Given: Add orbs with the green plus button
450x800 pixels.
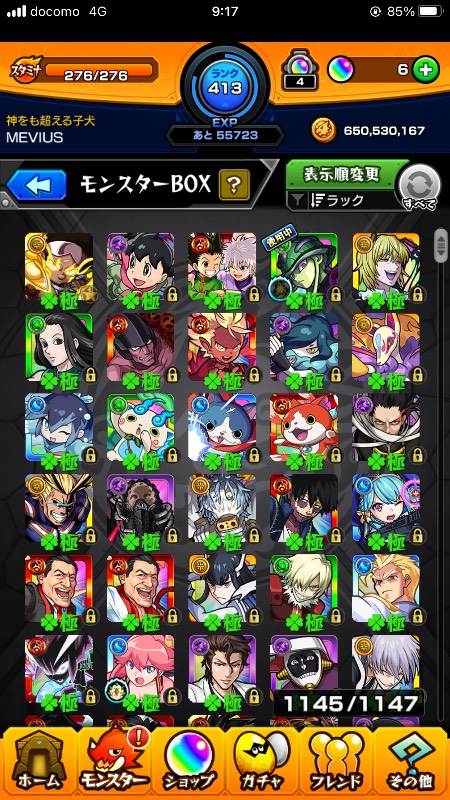Looking at the screenshot, I should tap(426, 70).
